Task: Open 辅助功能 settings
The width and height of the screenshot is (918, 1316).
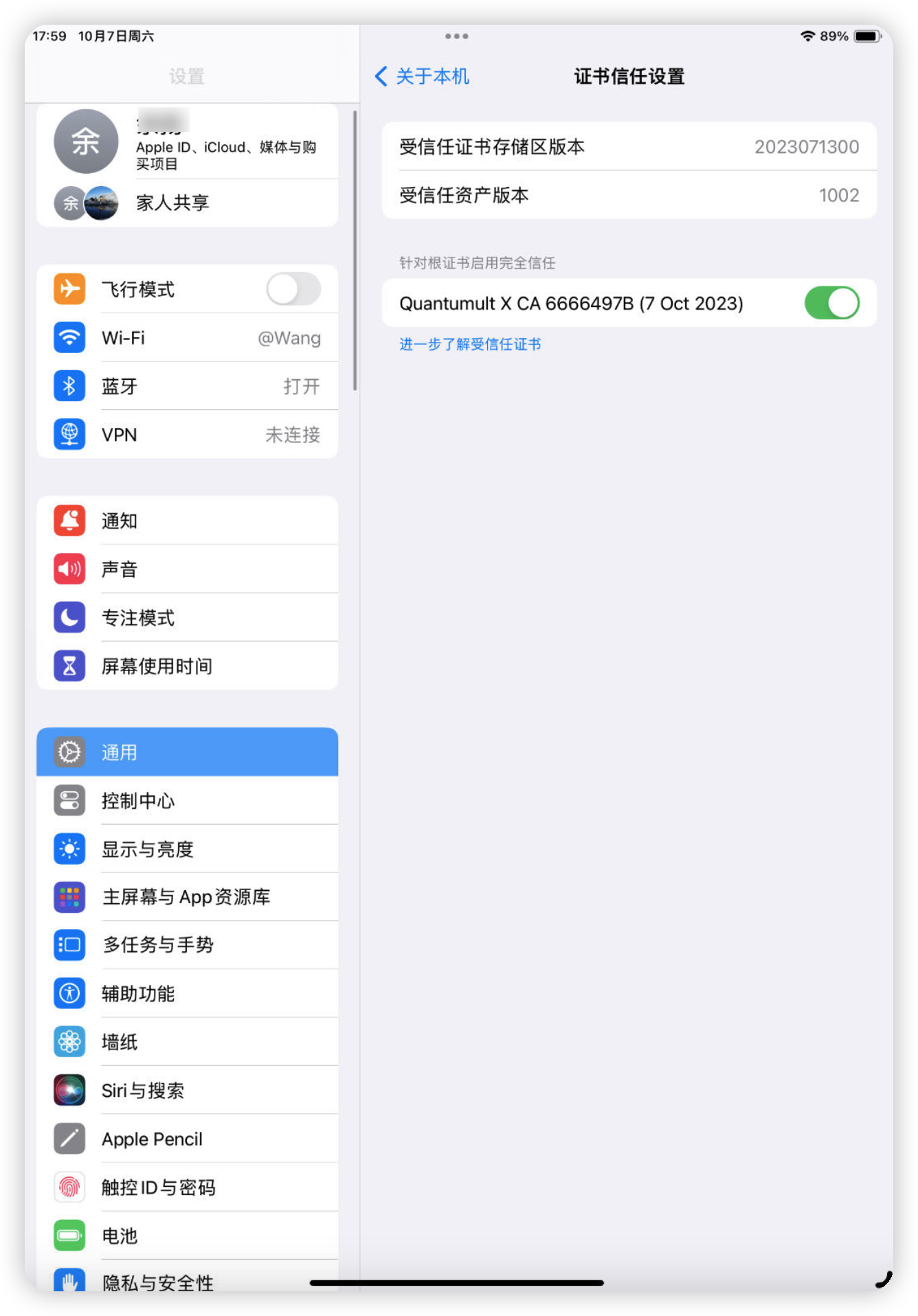Action: [x=187, y=993]
